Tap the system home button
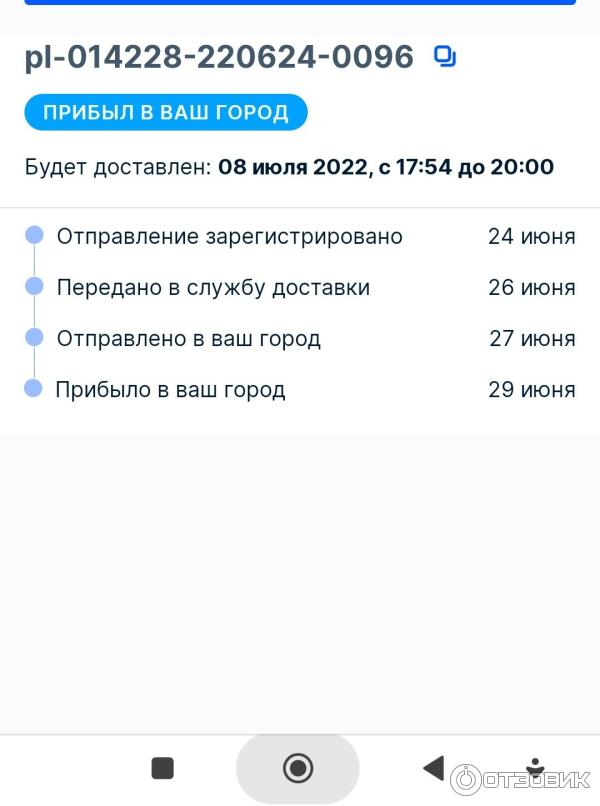Image resolution: width=600 pixels, height=806 pixels. pyautogui.click(x=297, y=768)
